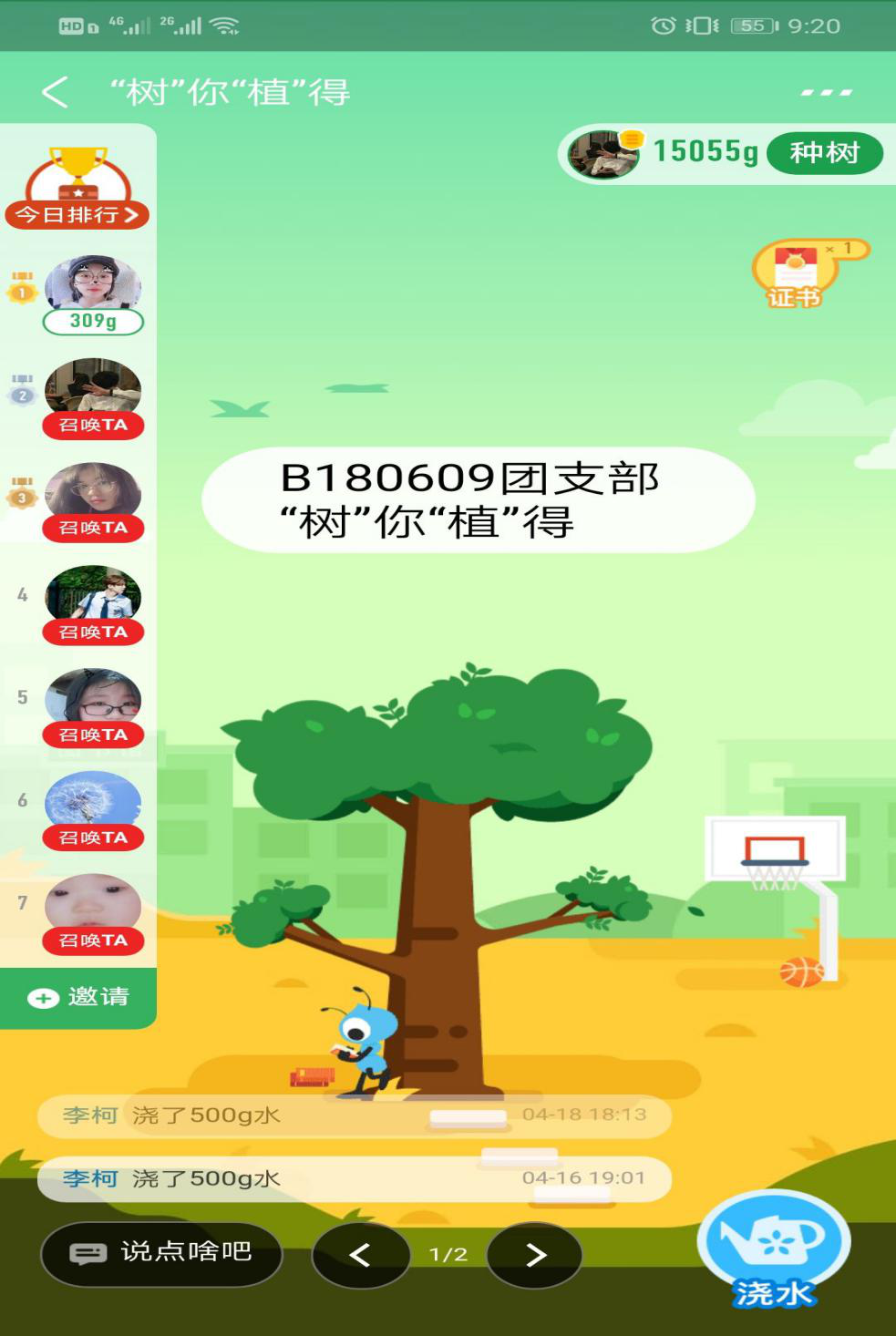Summon the seventh-ranked friend with 召唤TA
The width and height of the screenshot is (896, 1336).
(93, 940)
